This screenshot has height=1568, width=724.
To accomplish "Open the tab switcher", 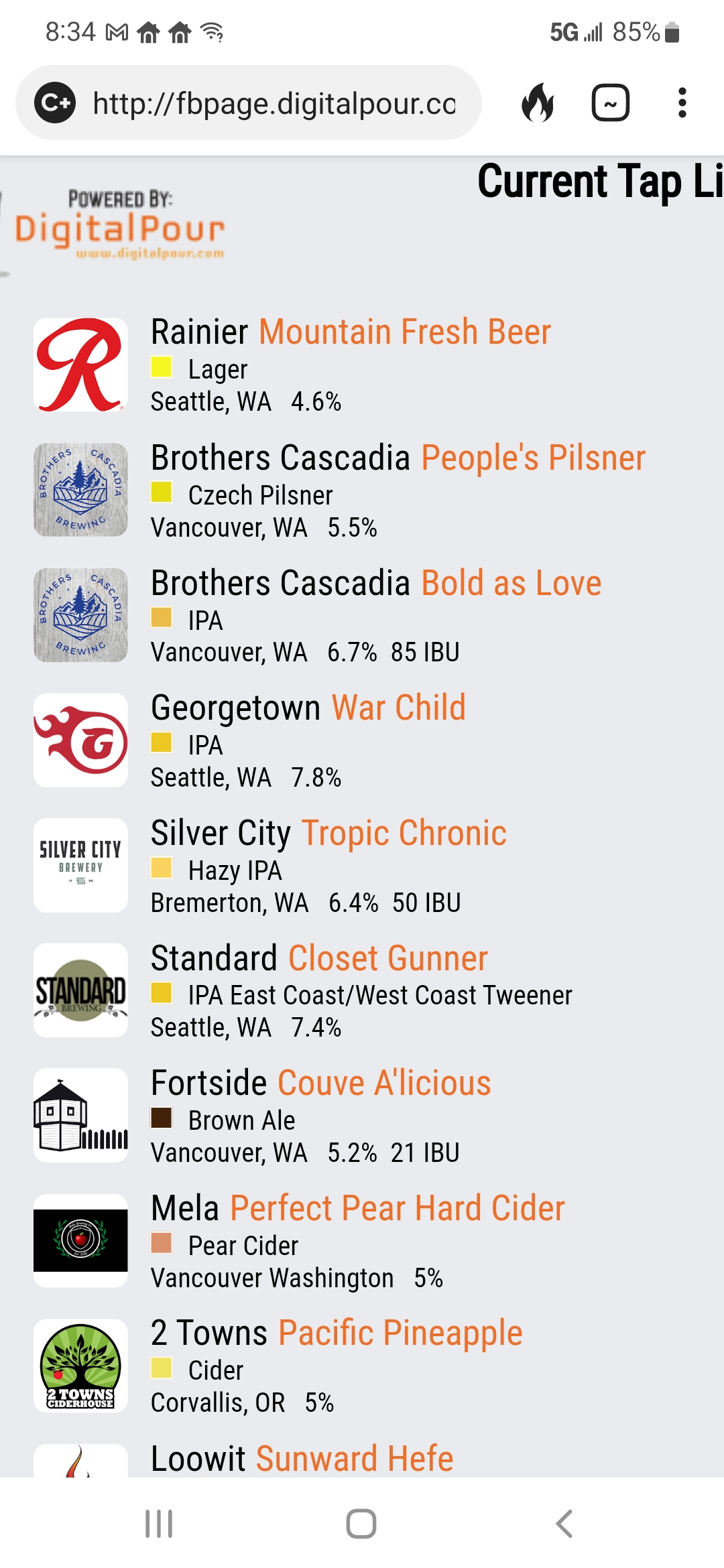I will pyautogui.click(x=610, y=103).
